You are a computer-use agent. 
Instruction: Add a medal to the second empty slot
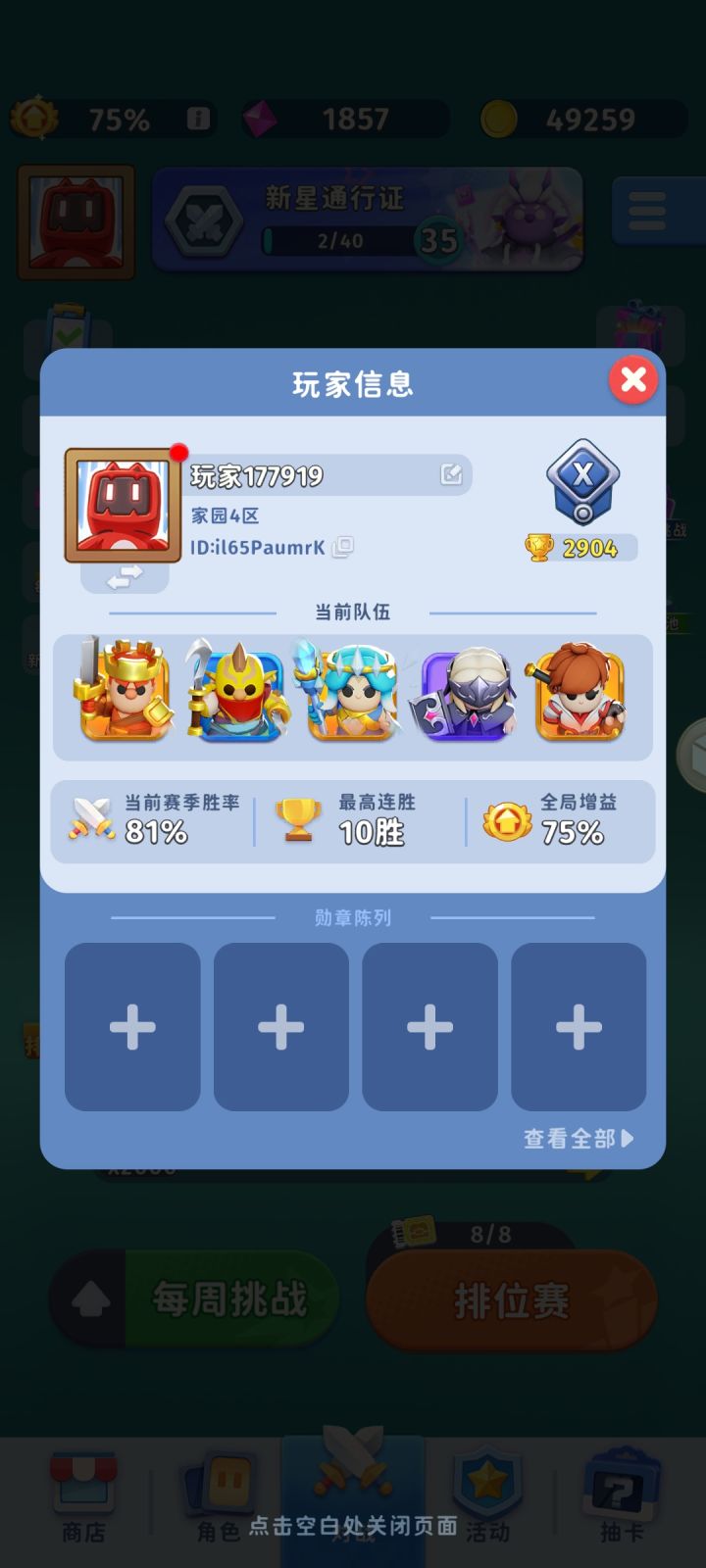[281, 1027]
